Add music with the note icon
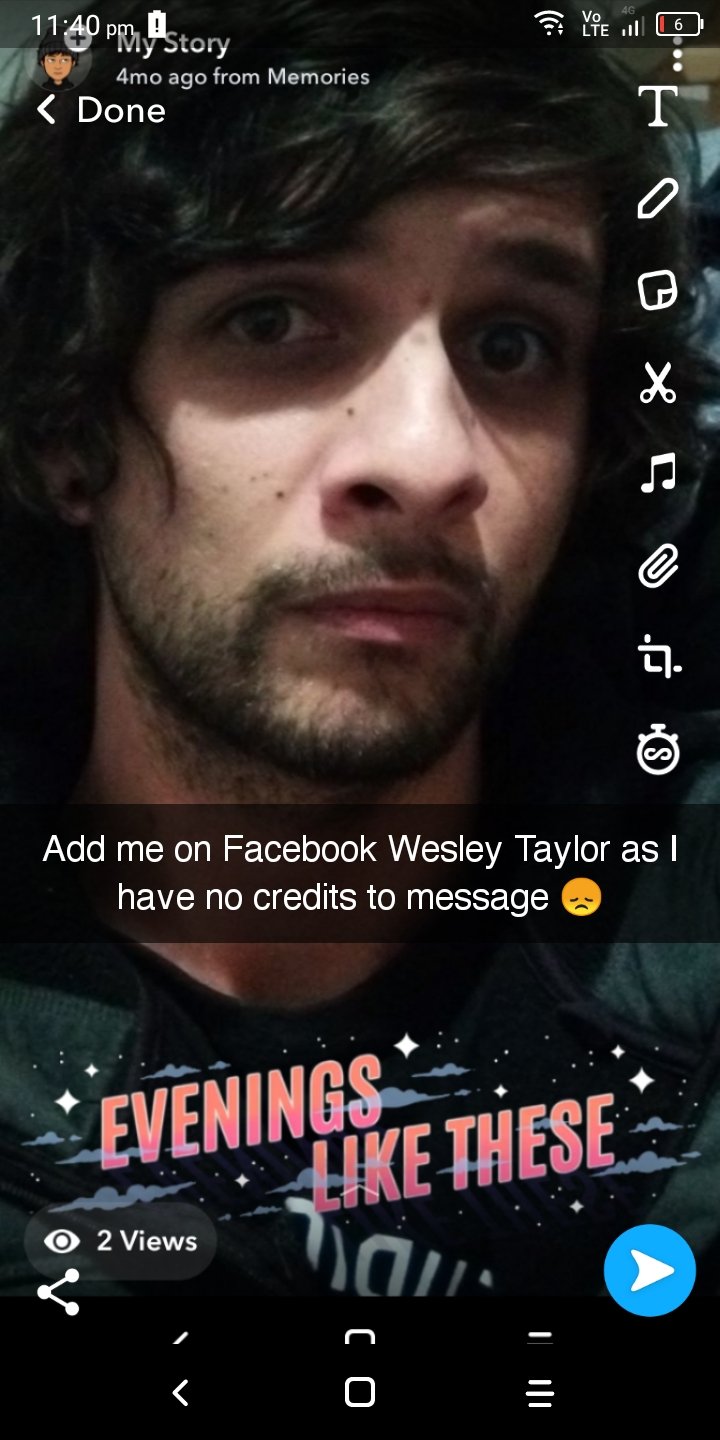 point(657,473)
